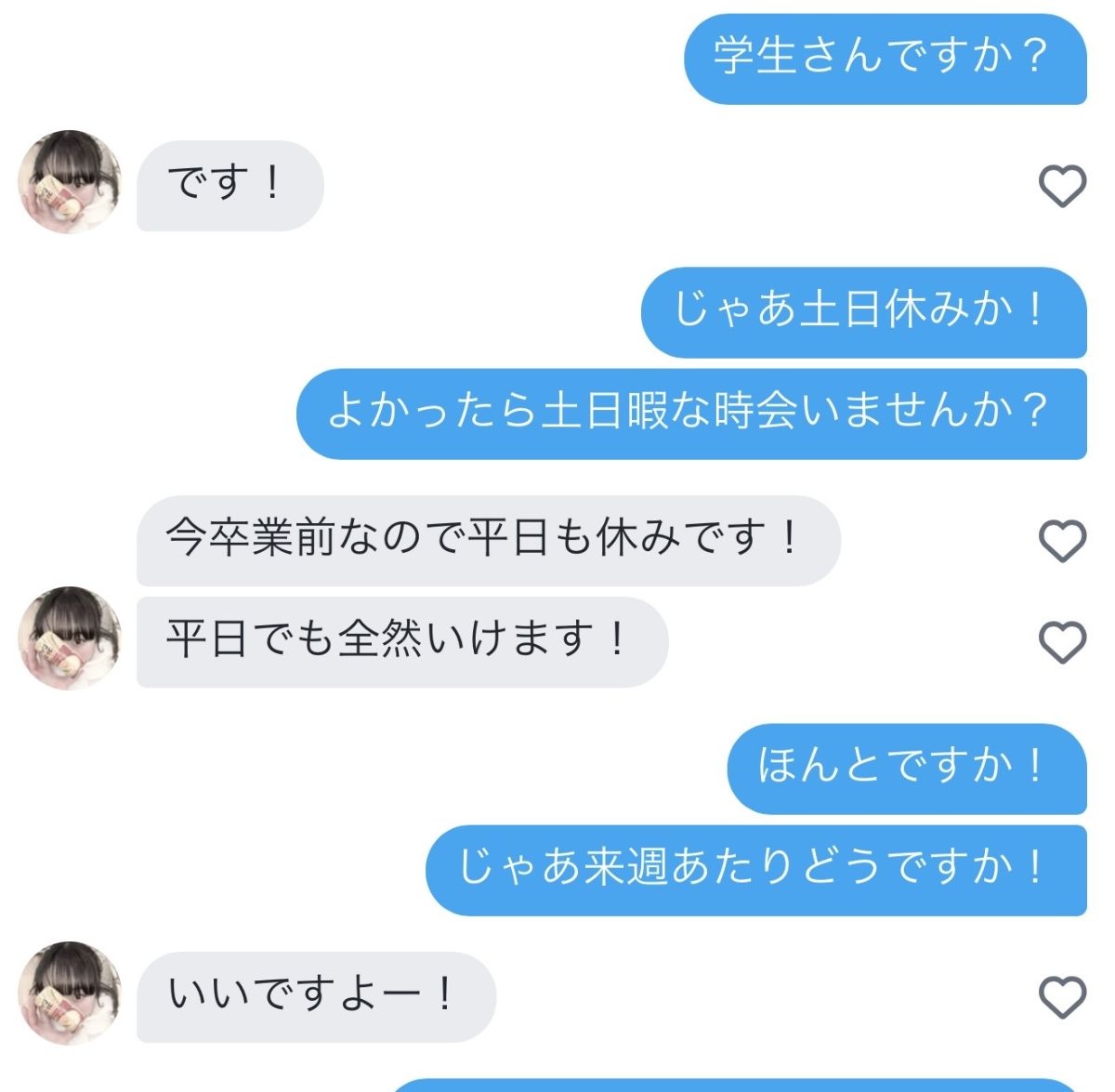Image resolution: width=1115 pixels, height=1092 pixels.
Task: Tap the avatar next to 「平日でも全然いけます！」
Action: [70, 638]
